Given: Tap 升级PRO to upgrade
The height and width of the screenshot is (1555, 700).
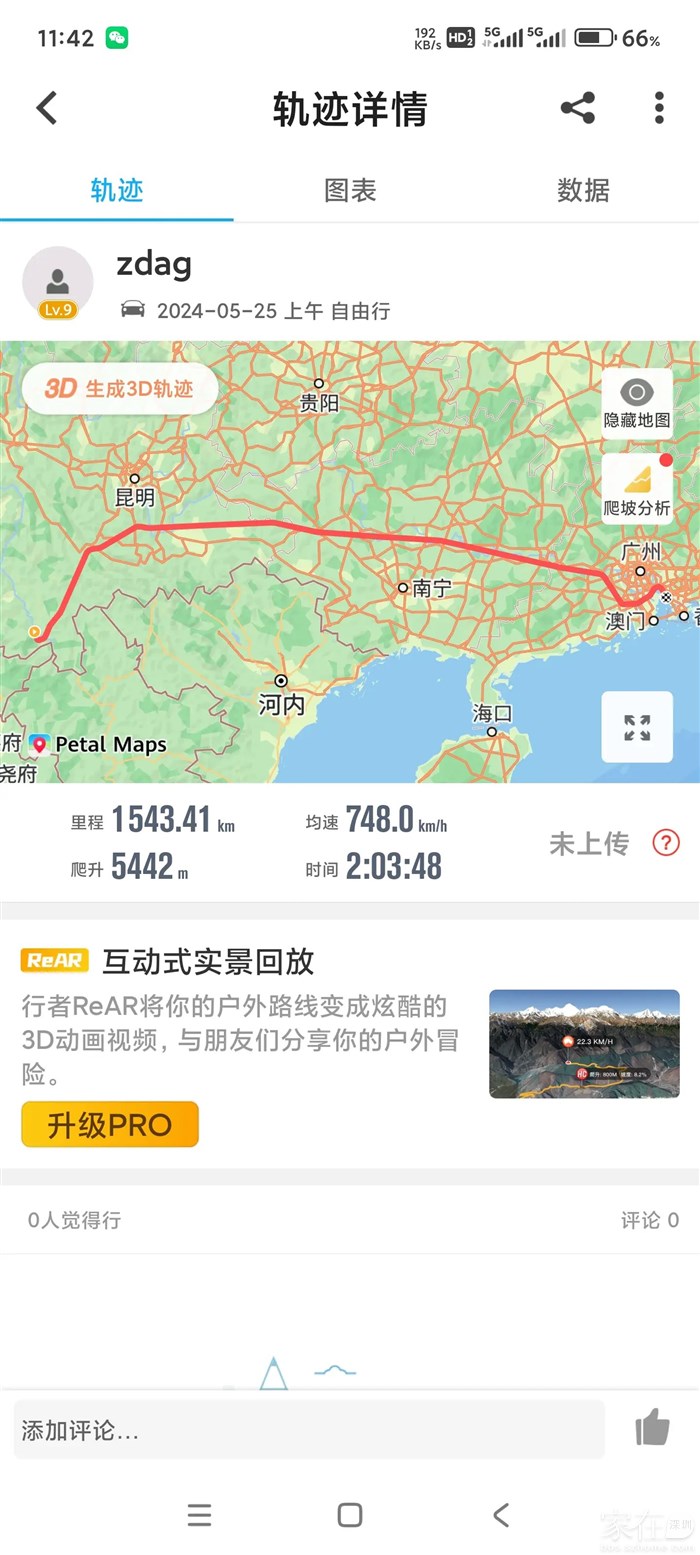Looking at the screenshot, I should [x=110, y=1125].
